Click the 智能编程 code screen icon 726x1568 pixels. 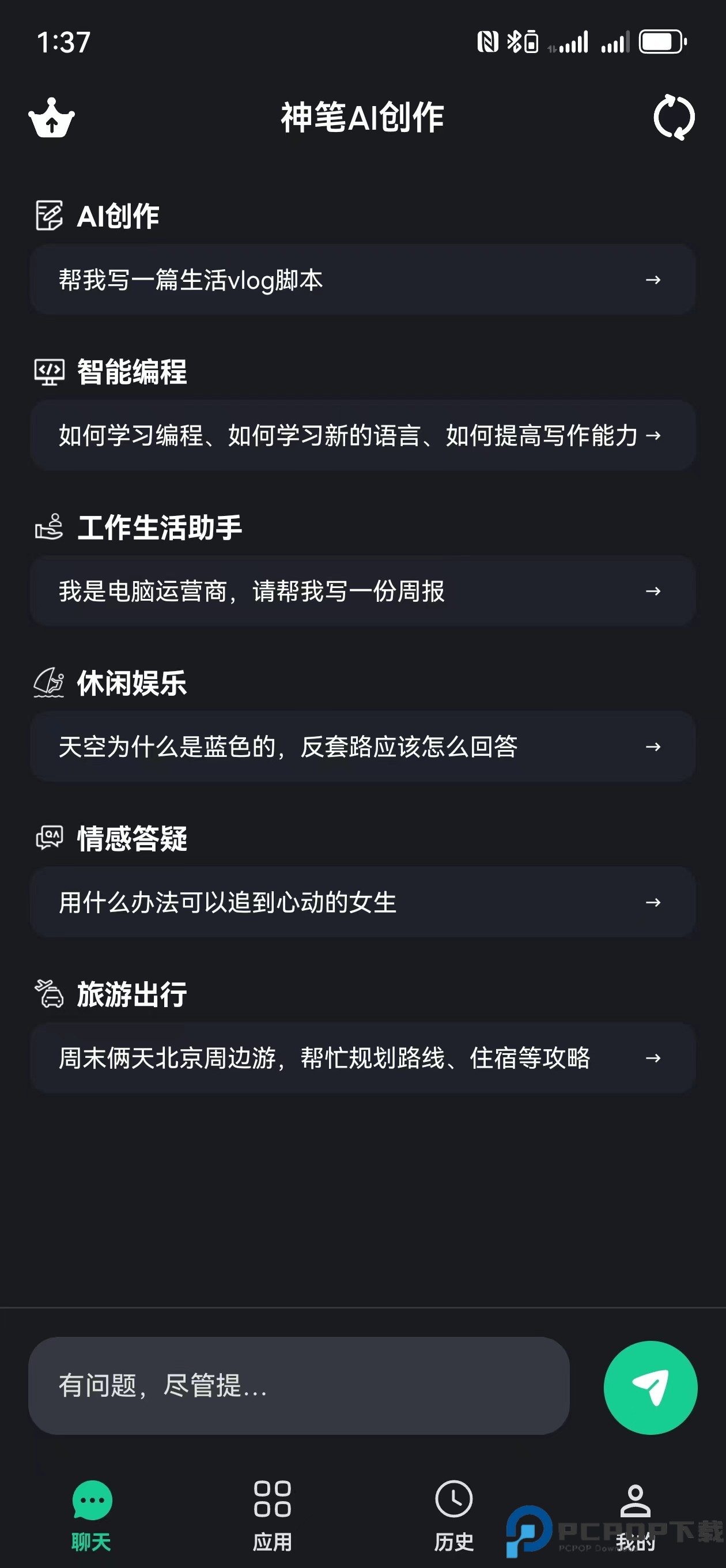[x=50, y=372]
